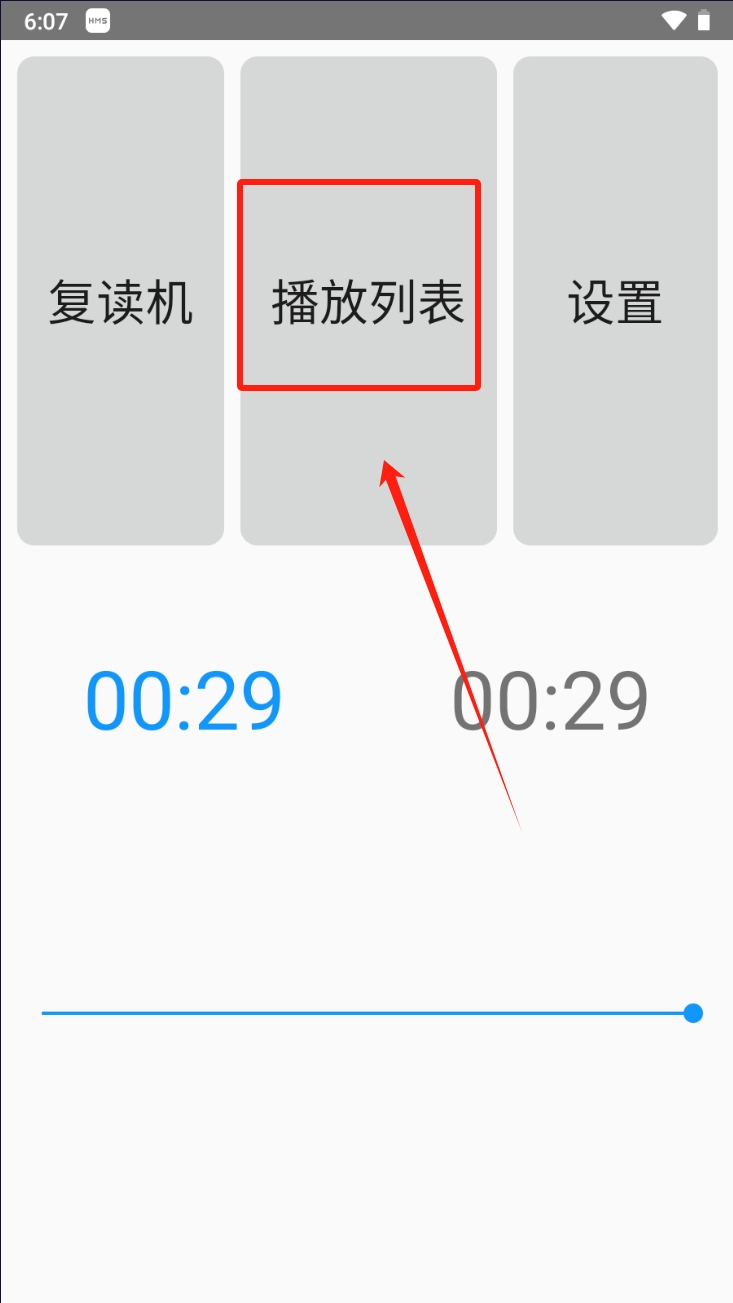Tap the playback progress slider
Screen dimensions: 733x1303
click(367, 1013)
